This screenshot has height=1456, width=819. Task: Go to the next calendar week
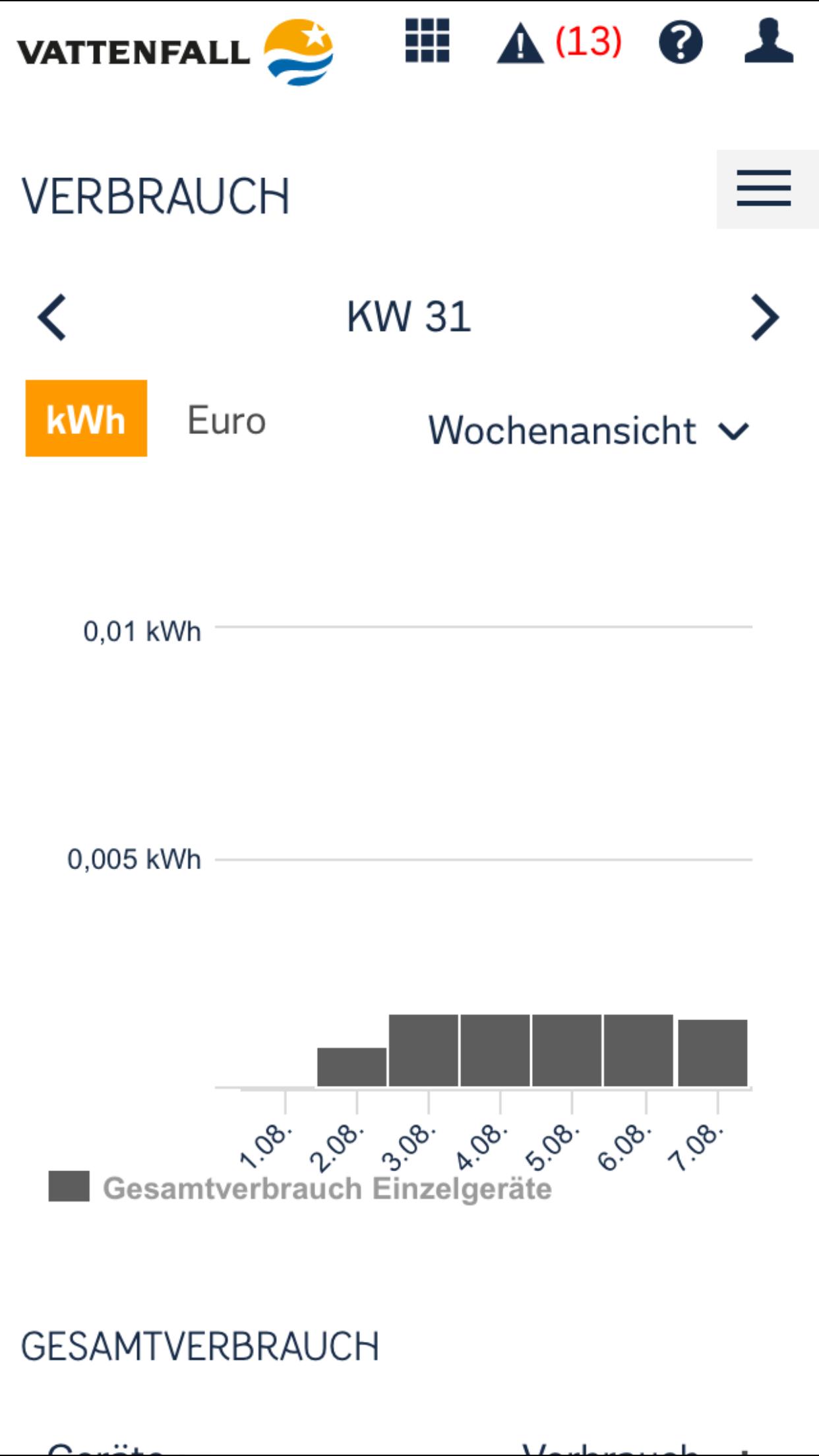[764, 317]
